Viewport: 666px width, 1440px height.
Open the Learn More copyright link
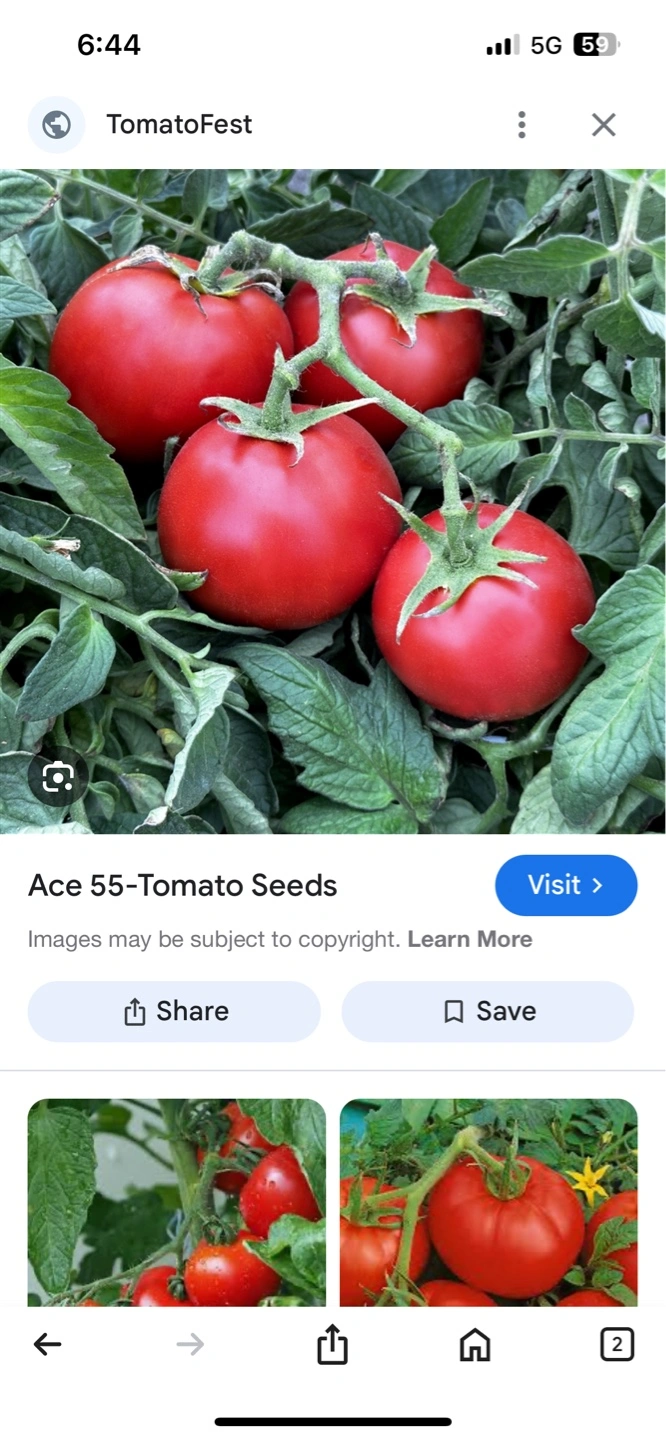tap(469, 939)
